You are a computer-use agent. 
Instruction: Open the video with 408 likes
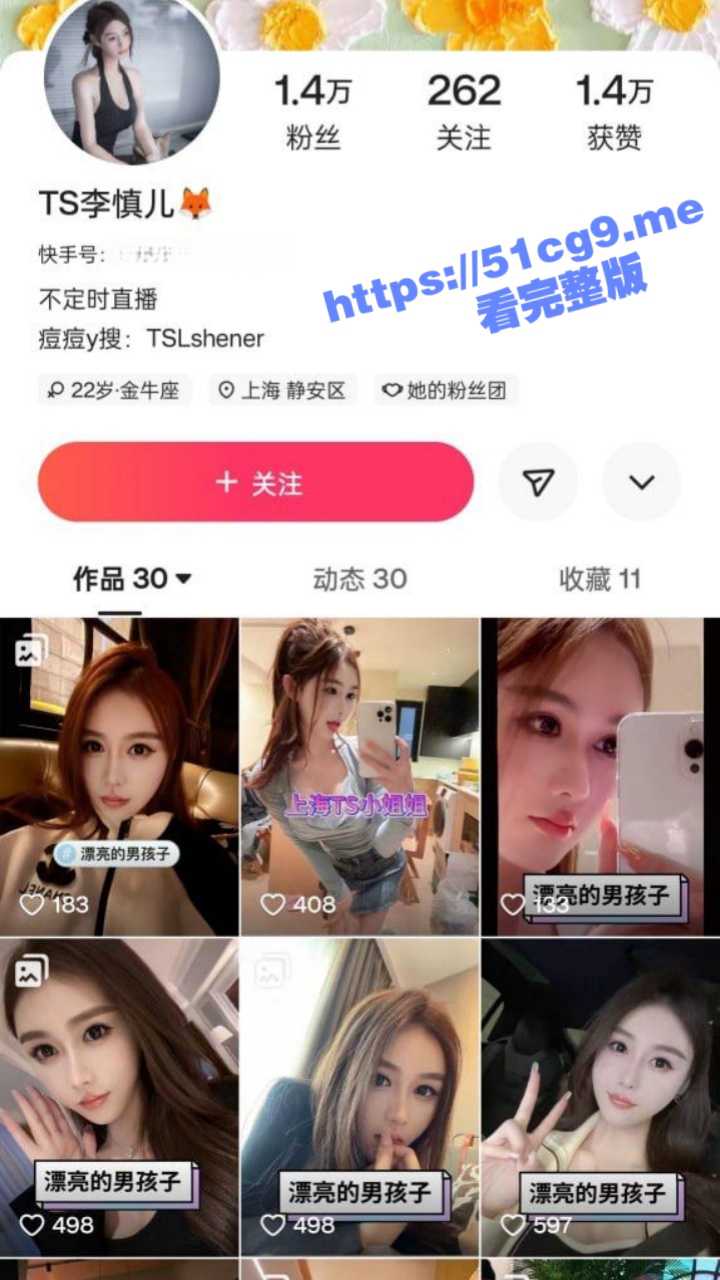(x=360, y=776)
